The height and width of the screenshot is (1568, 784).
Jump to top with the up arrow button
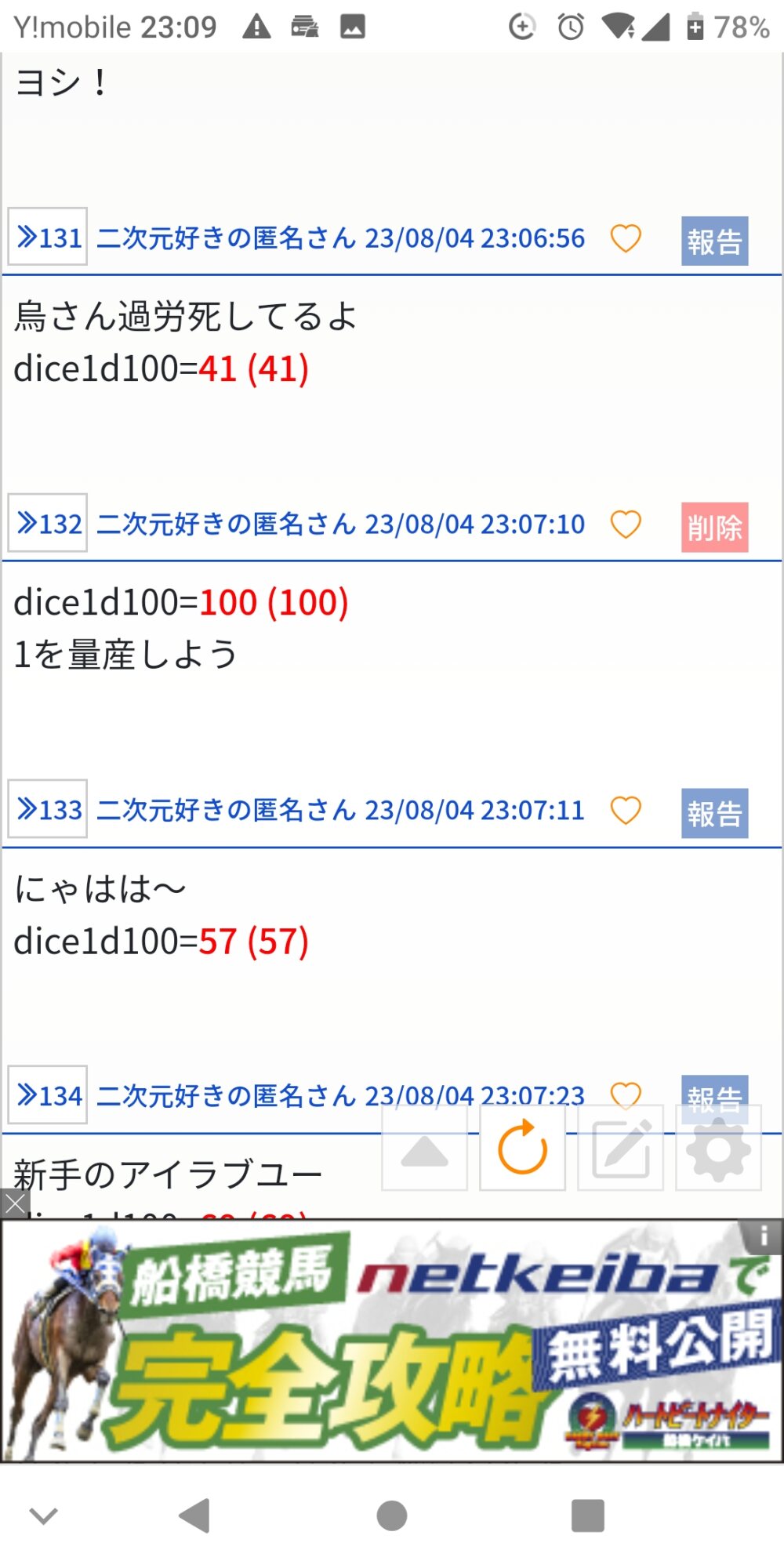click(x=424, y=1149)
